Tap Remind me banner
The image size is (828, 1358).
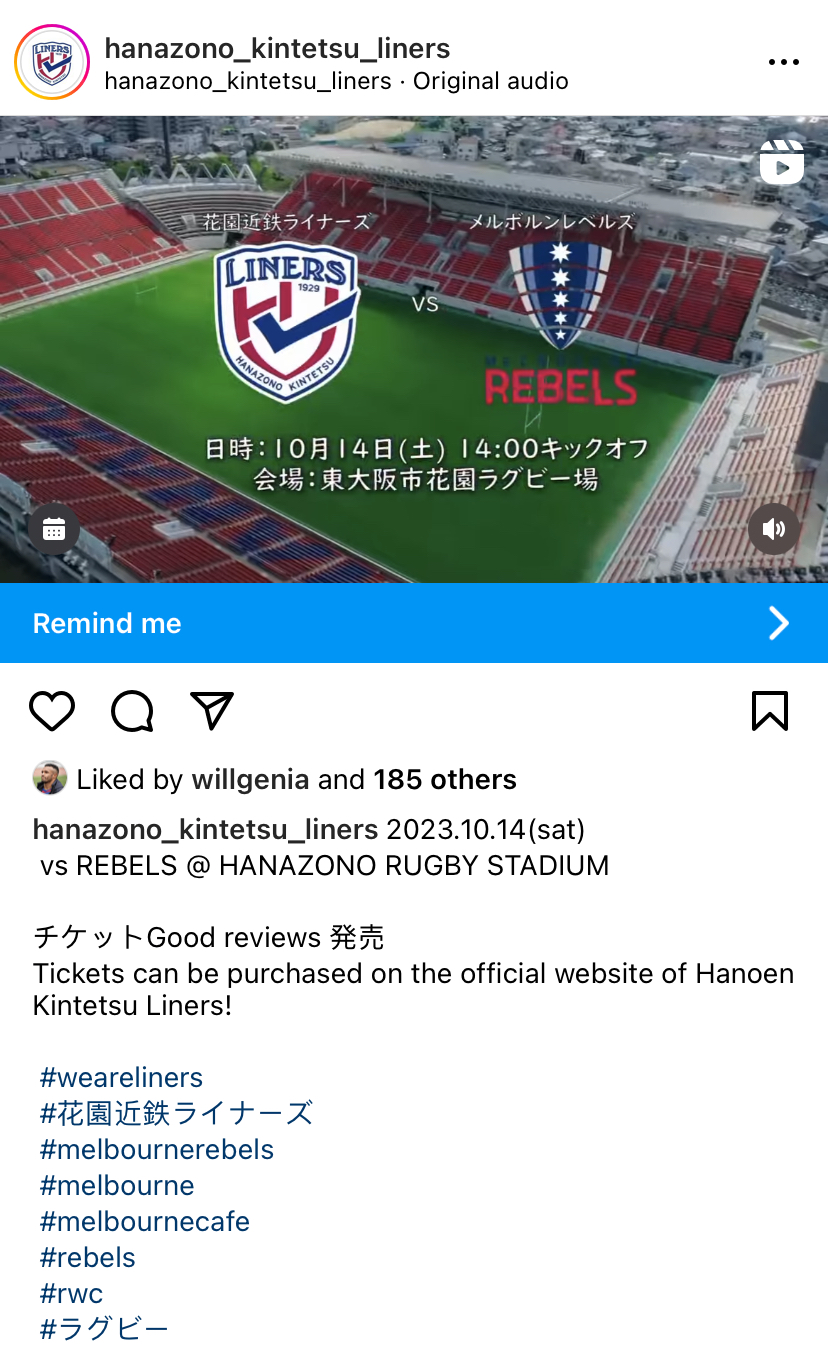[x=413, y=623]
